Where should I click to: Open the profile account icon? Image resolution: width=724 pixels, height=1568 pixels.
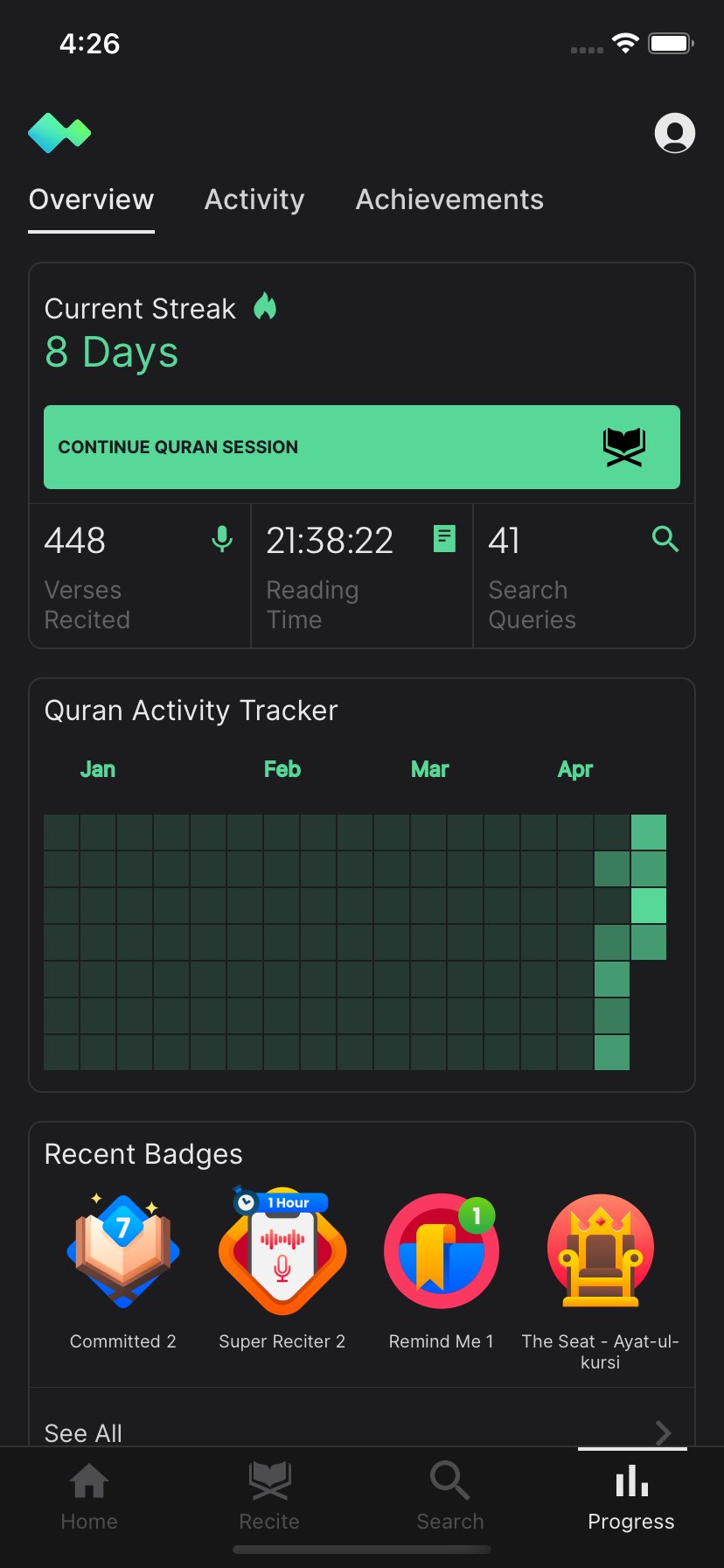coord(675,133)
